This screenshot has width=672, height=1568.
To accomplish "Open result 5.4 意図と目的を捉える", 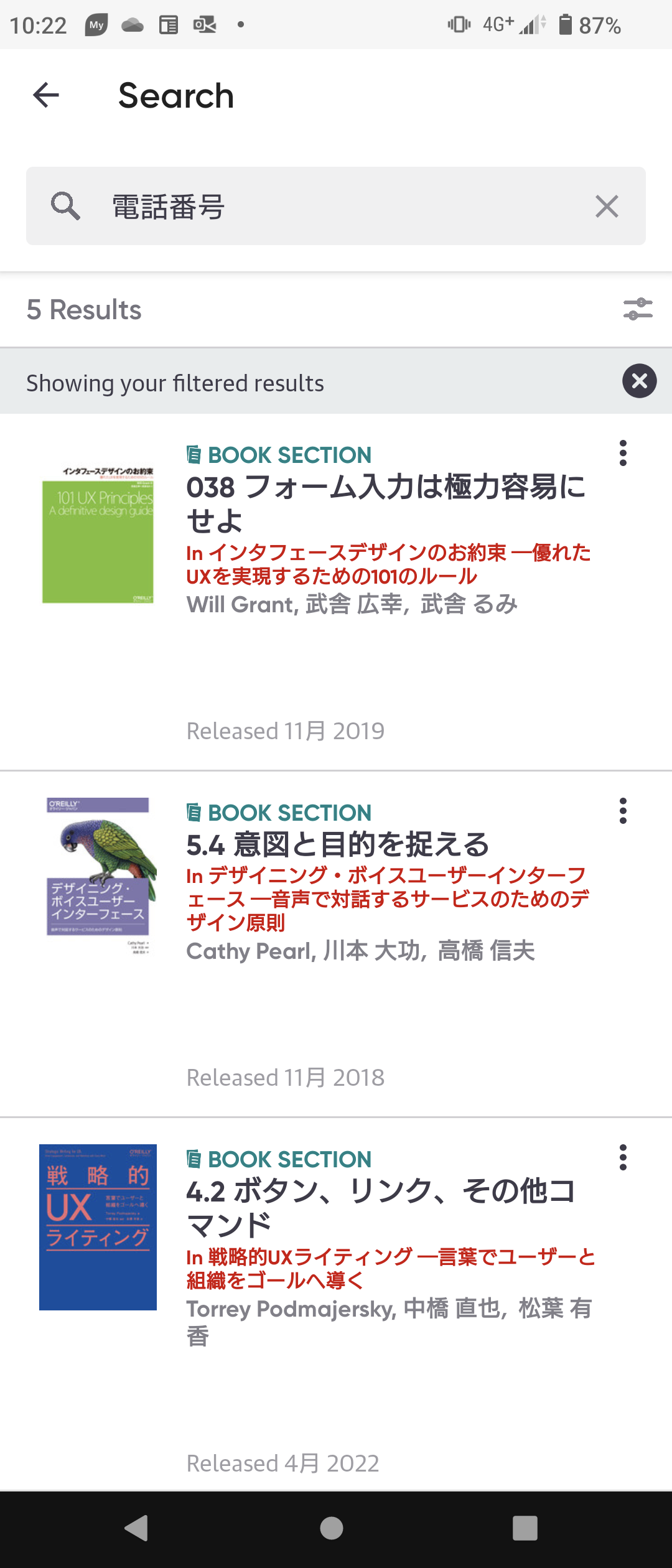I will pyautogui.click(x=338, y=844).
